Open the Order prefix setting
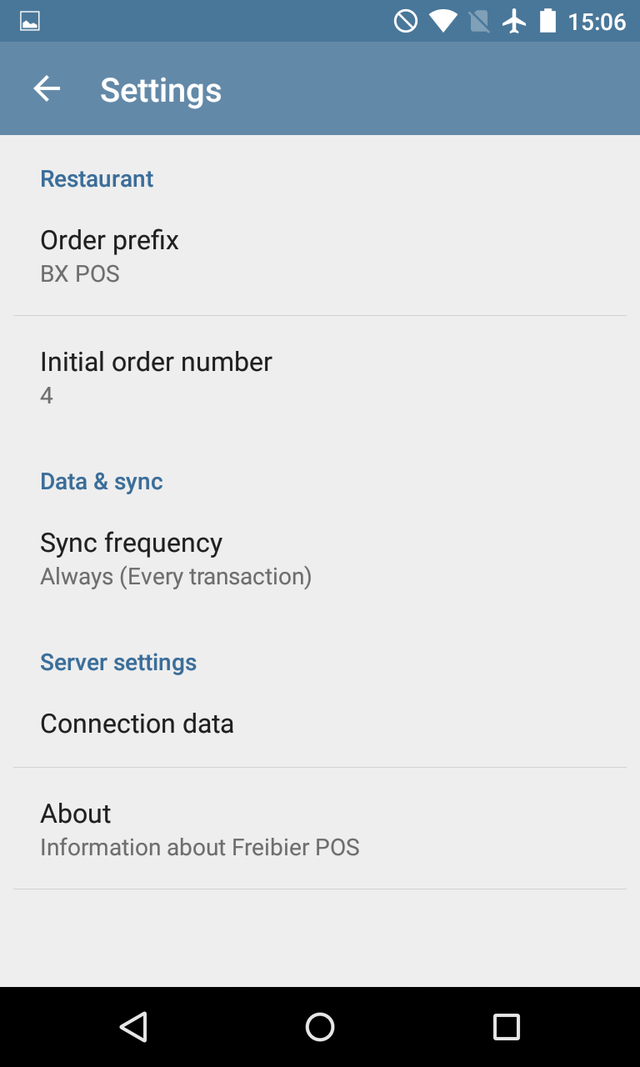Screen dimensions: 640x1067 [320, 255]
